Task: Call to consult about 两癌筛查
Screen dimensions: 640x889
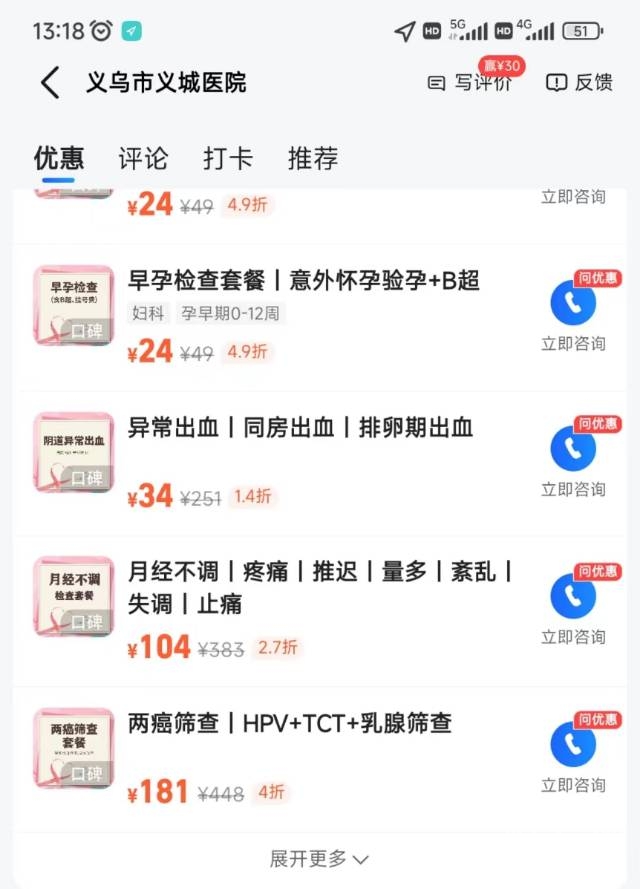Action: tap(573, 745)
